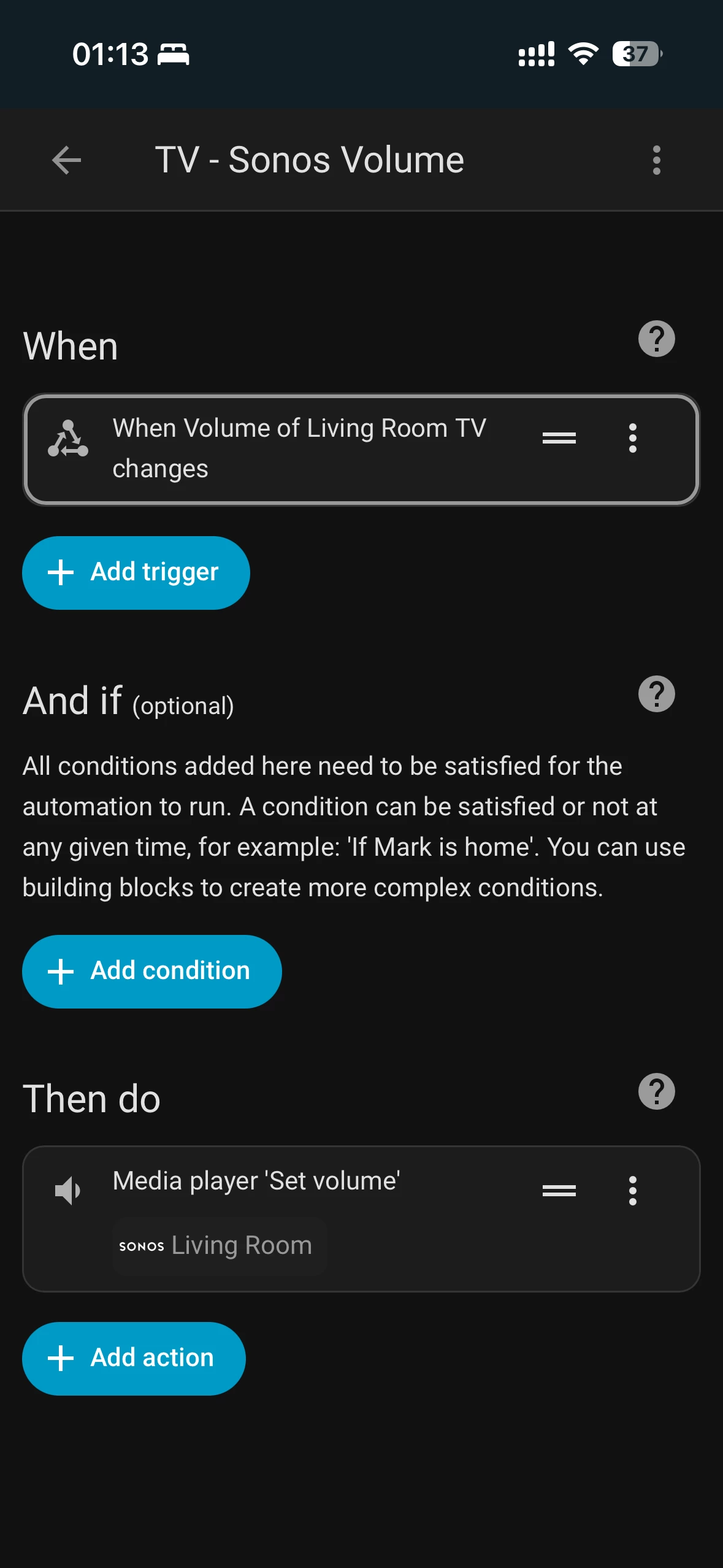Open the overflow menu beside TV - Sonos Volume
Screen dimensions: 723x1568
click(x=656, y=160)
